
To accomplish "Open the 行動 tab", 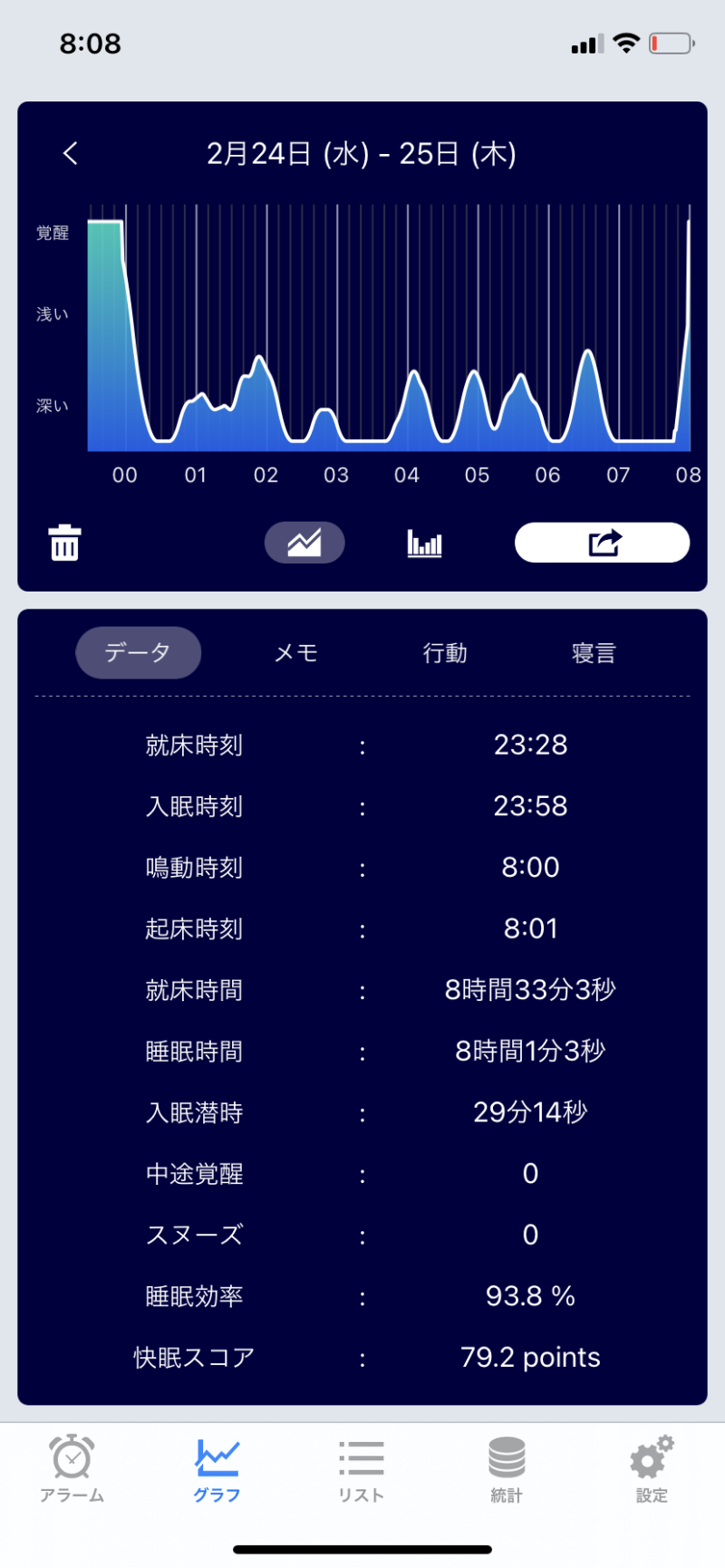I will [445, 653].
